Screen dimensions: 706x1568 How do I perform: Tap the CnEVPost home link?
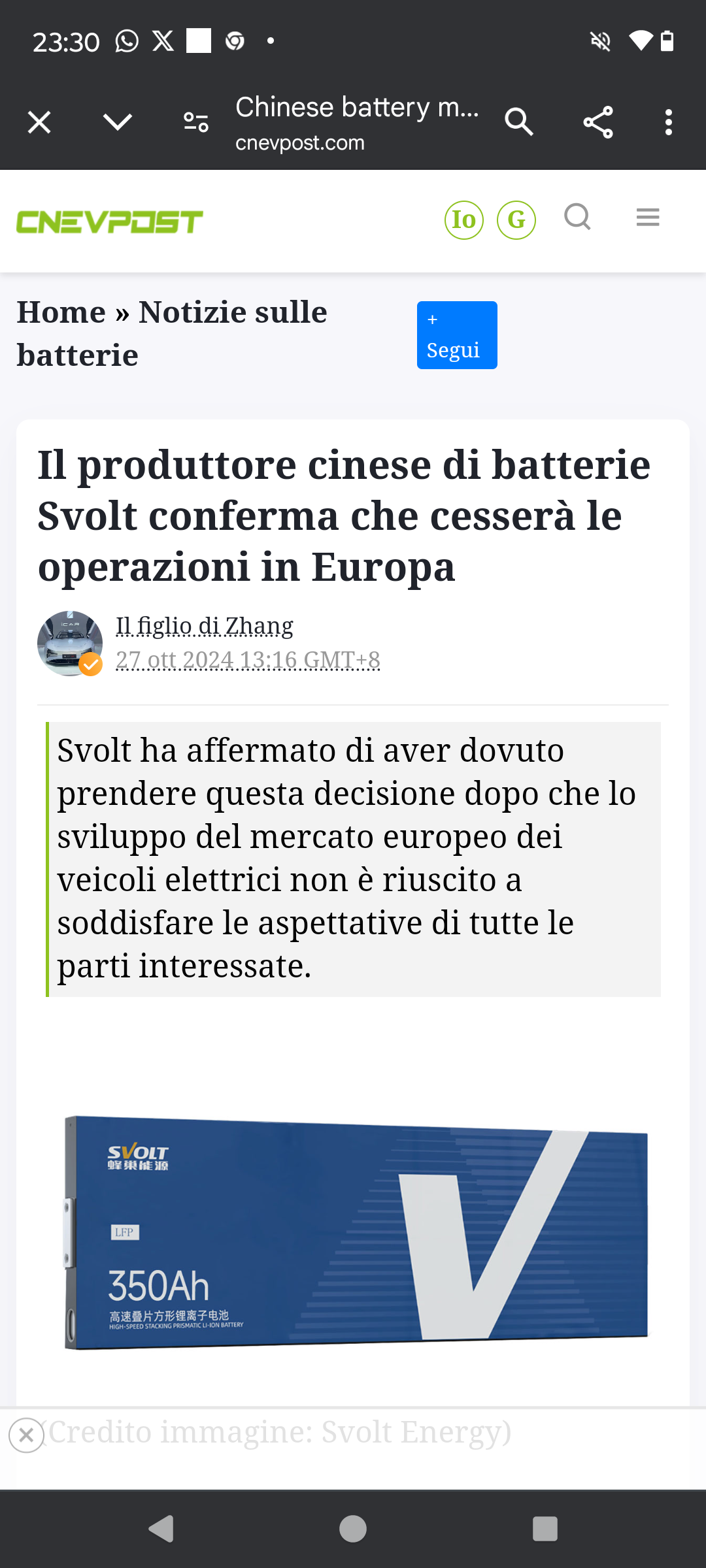pos(110,221)
